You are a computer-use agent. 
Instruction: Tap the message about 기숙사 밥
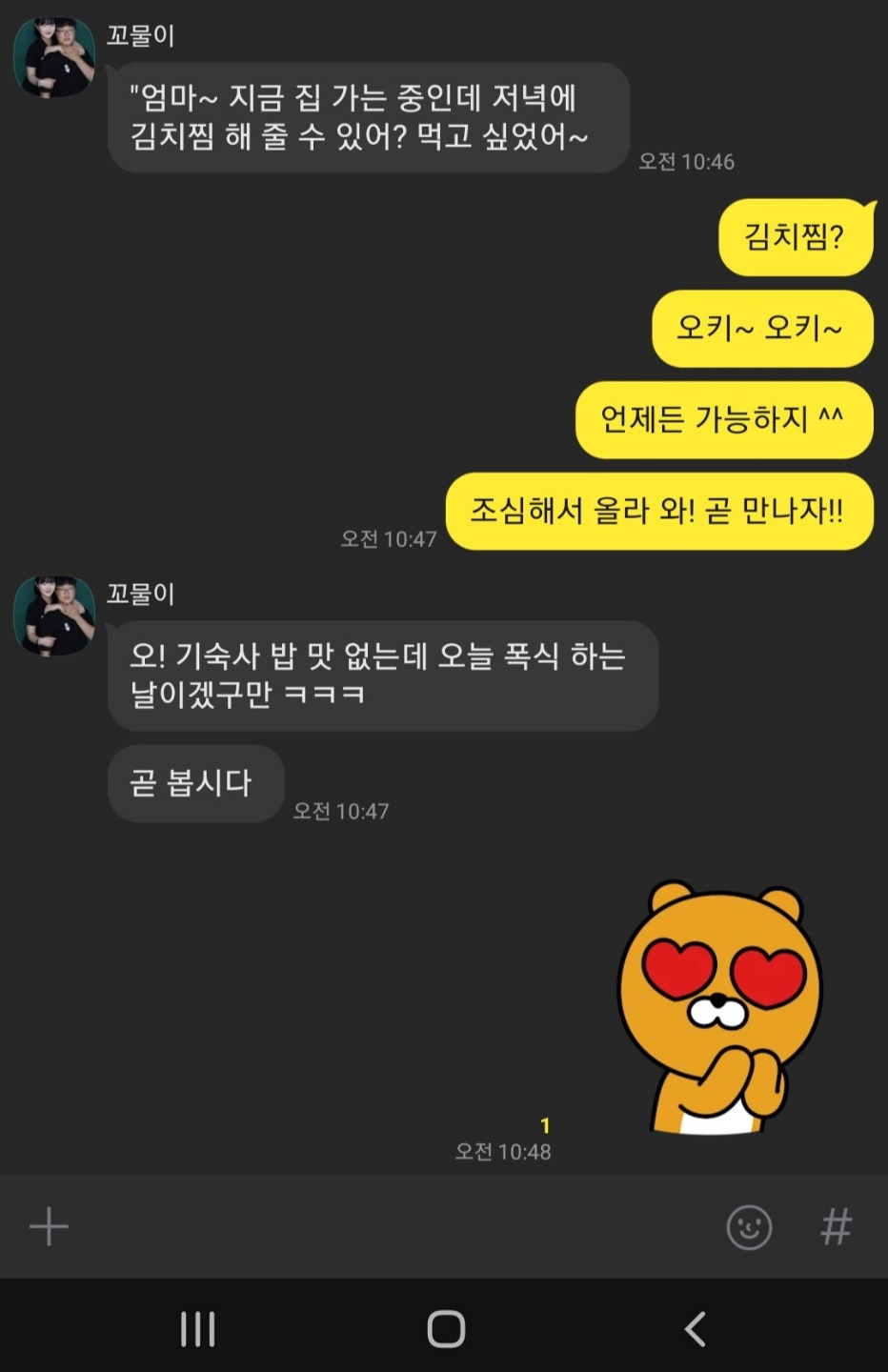(x=383, y=674)
